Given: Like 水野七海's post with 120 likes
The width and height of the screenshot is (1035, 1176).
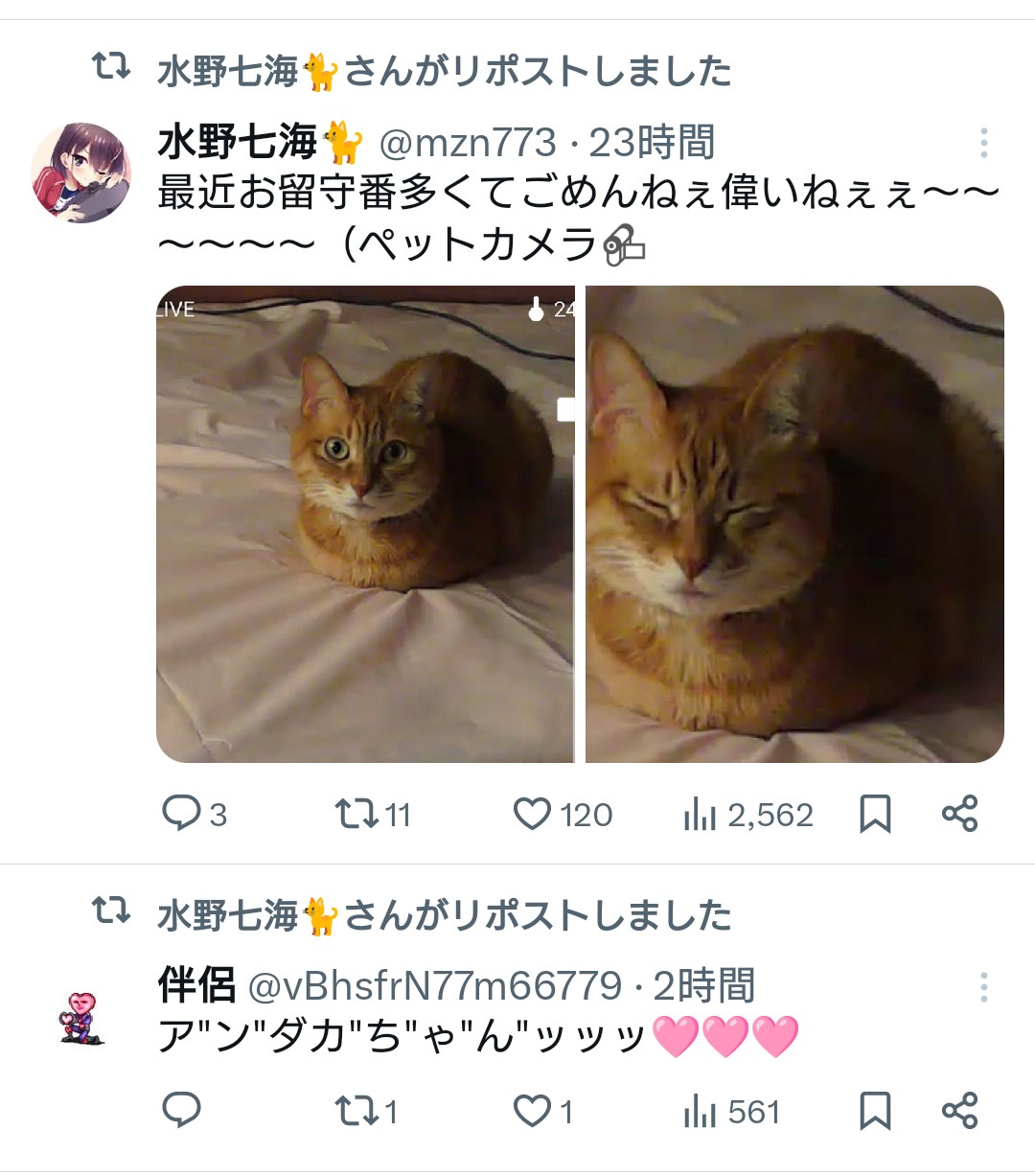Looking at the screenshot, I should (x=532, y=814).
